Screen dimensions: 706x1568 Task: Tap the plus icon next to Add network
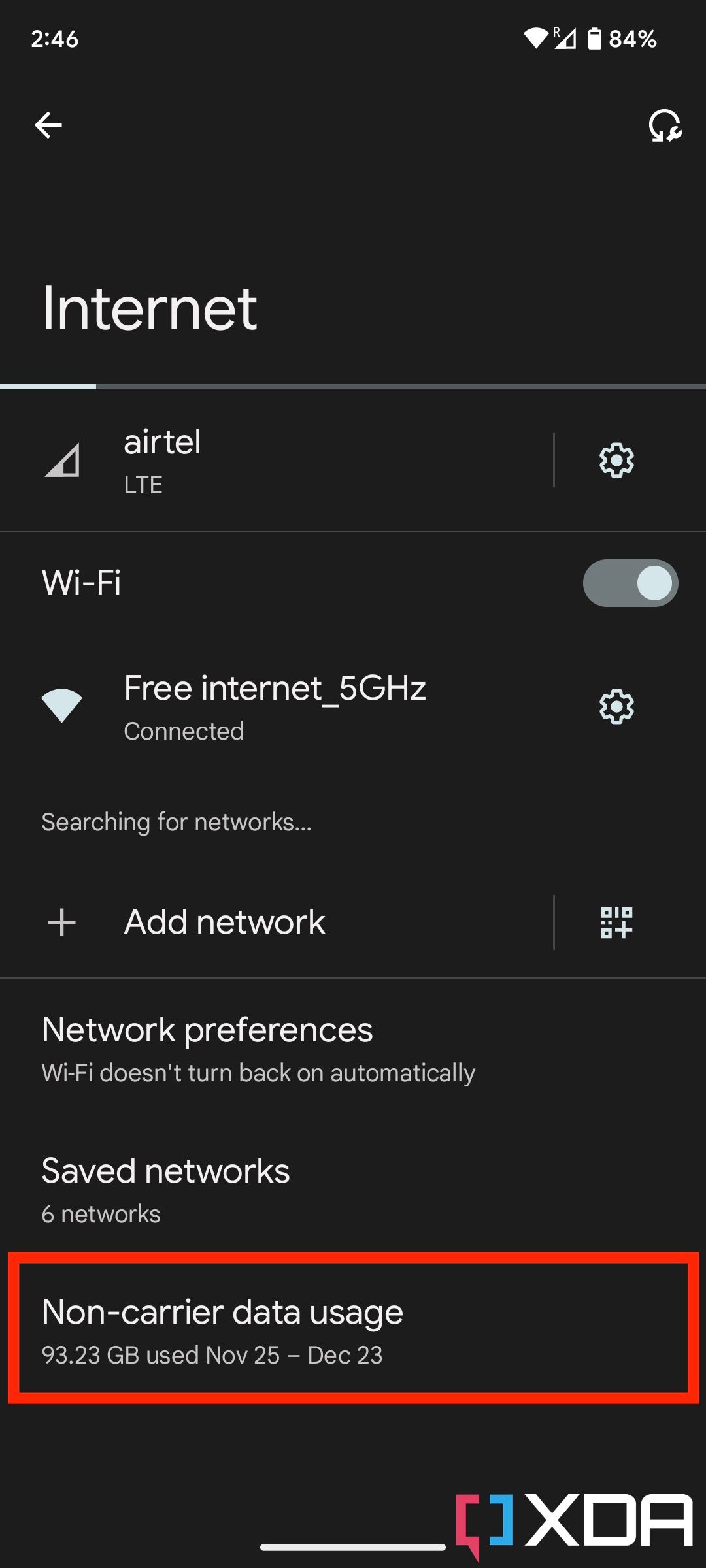pos(60,923)
